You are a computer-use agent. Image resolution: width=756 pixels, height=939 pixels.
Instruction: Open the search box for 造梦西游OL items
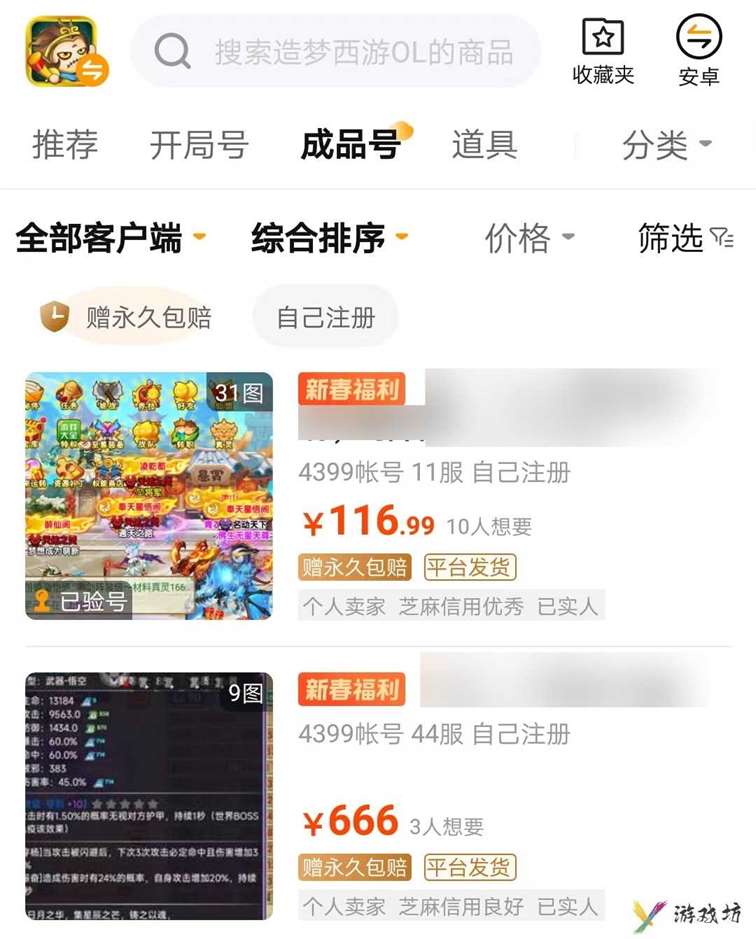[x=340, y=51]
